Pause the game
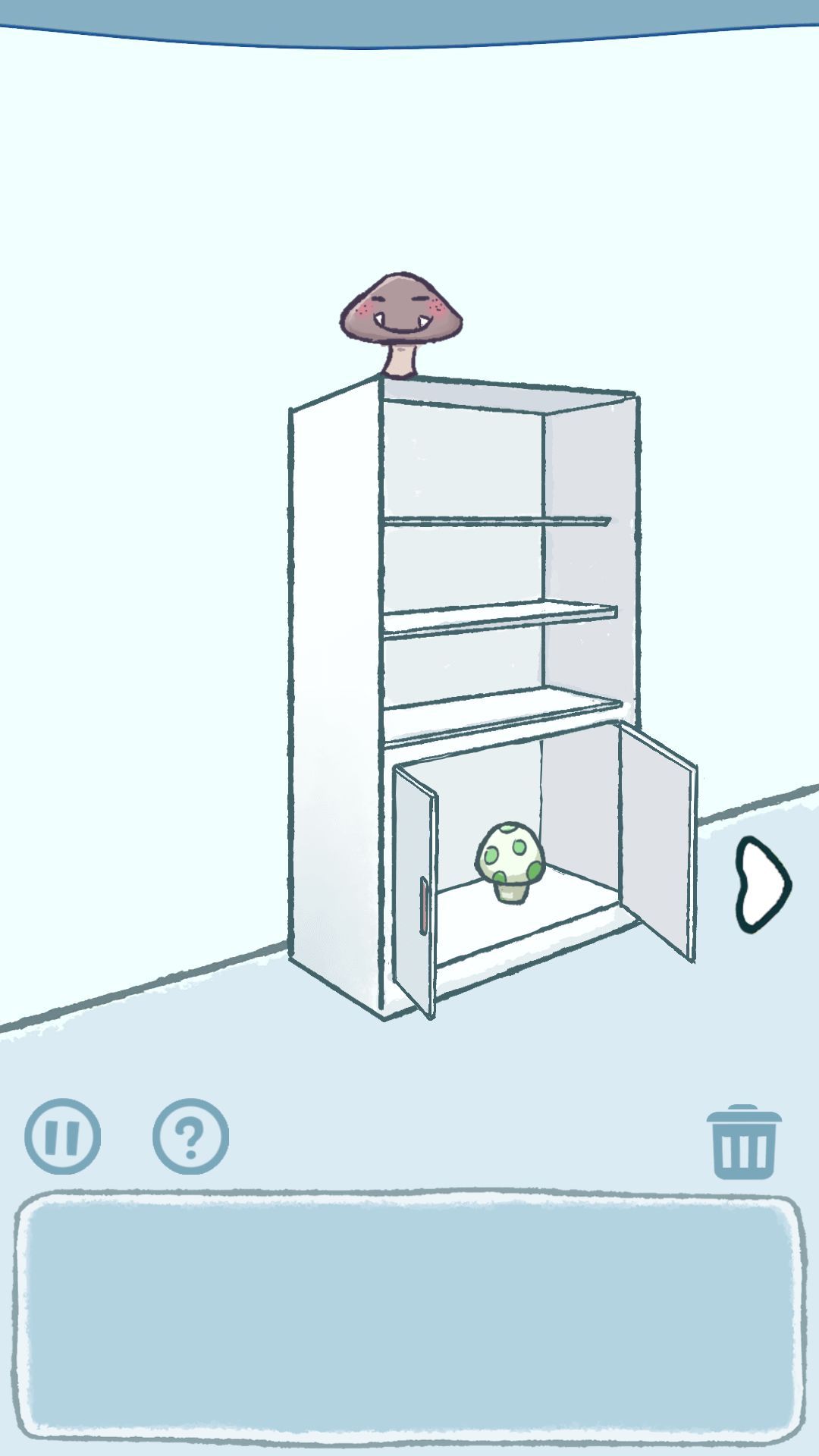The width and height of the screenshot is (819, 1456). click(x=62, y=1136)
